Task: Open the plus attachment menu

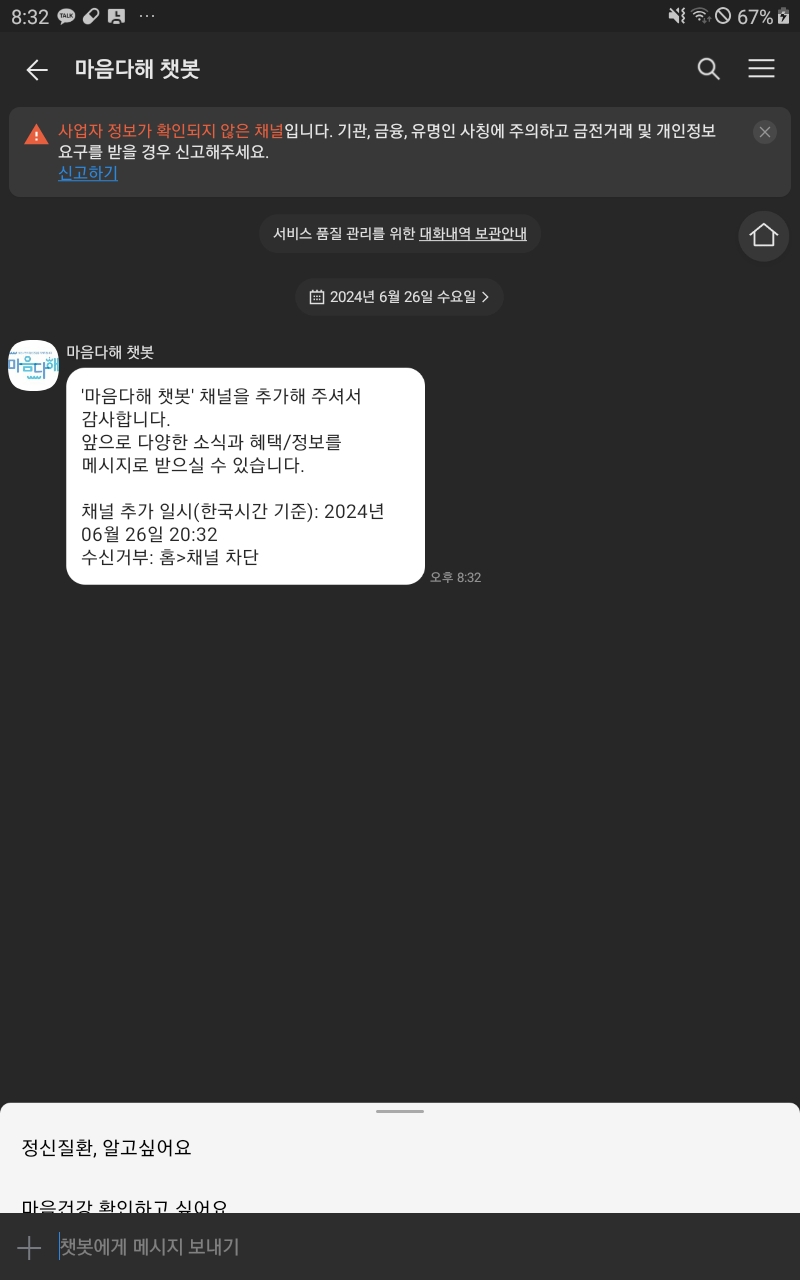Action: pos(29,1248)
